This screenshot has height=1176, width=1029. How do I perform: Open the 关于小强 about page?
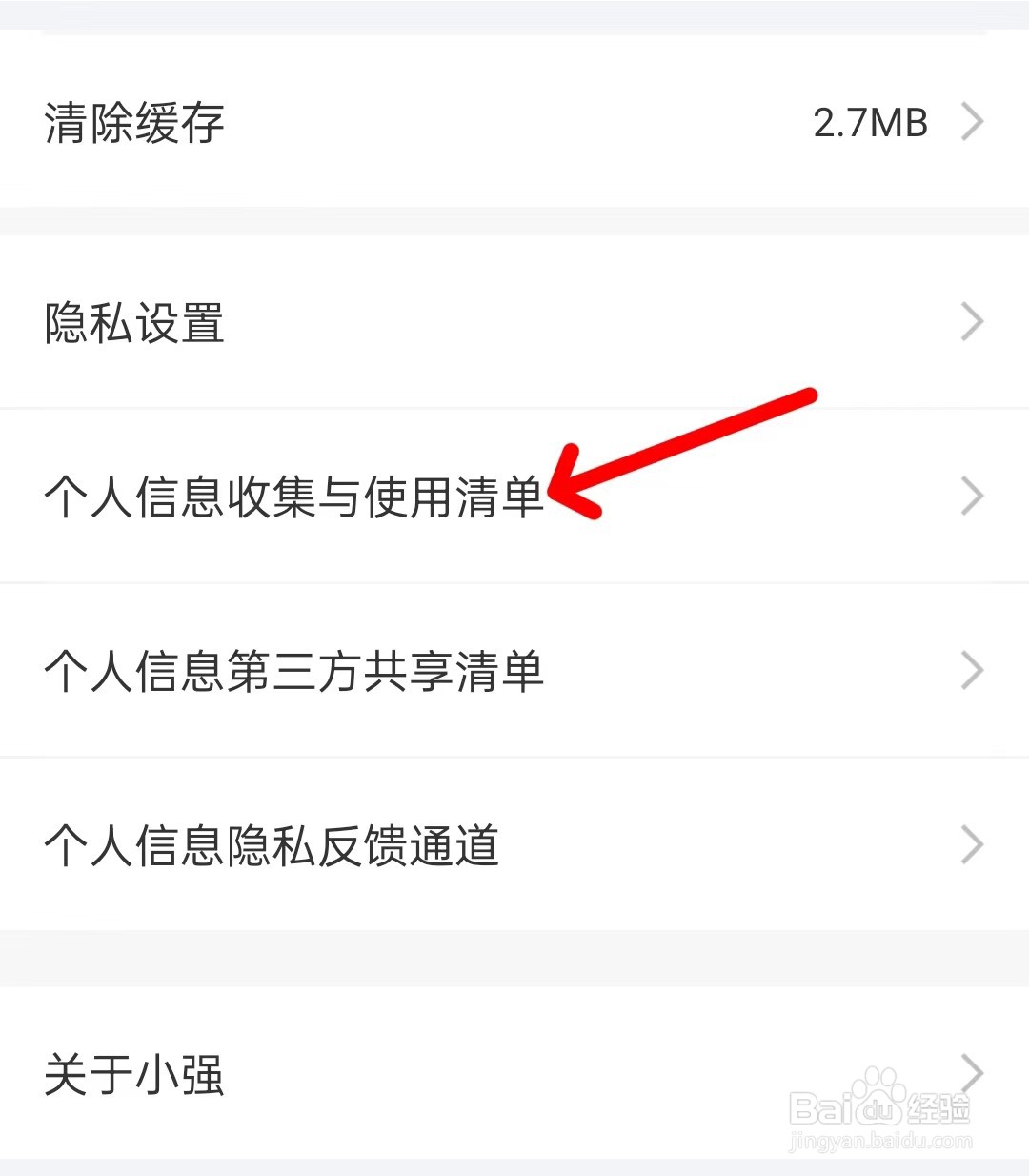point(133,1072)
